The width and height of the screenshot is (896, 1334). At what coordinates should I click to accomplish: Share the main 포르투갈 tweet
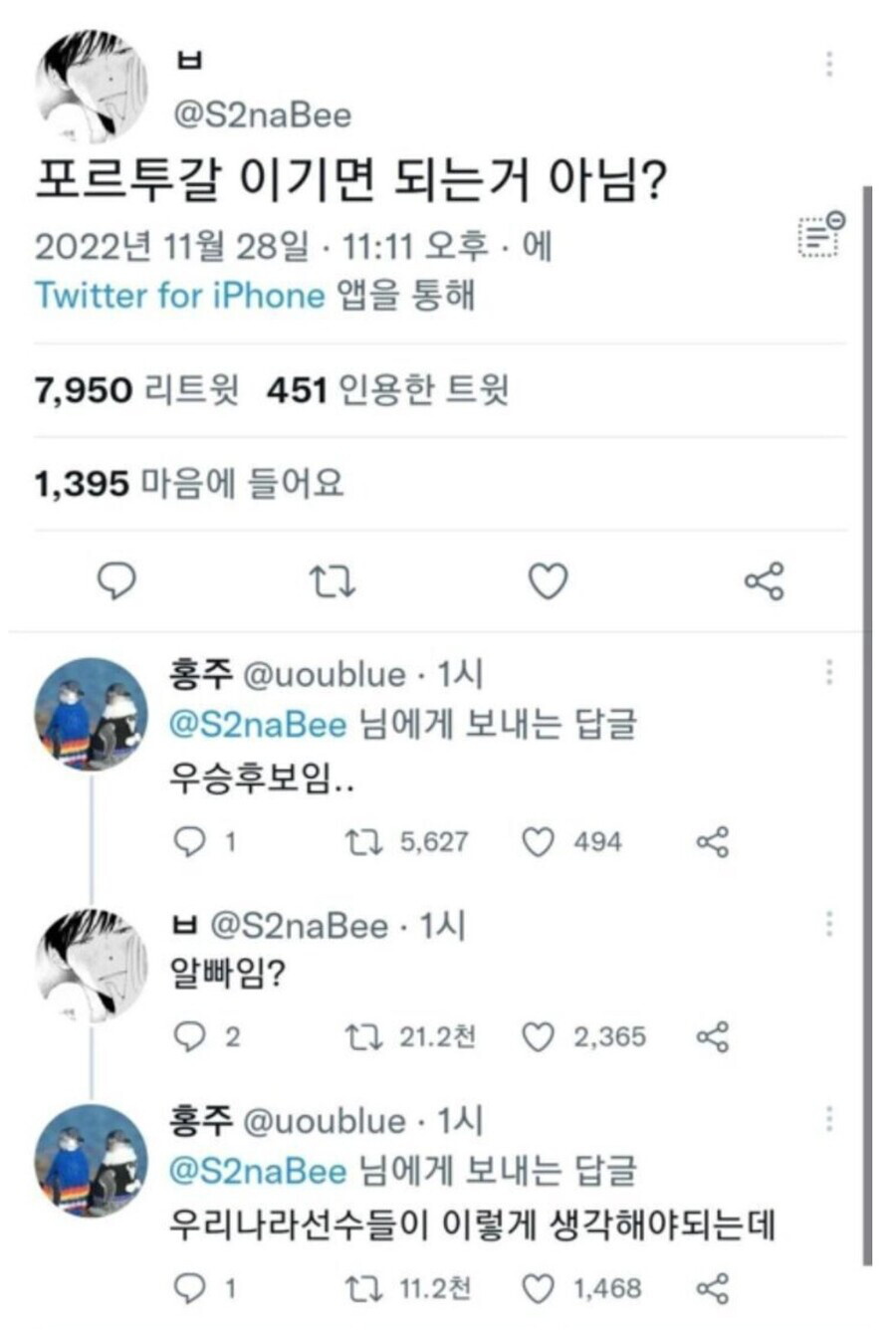coord(765,581)
